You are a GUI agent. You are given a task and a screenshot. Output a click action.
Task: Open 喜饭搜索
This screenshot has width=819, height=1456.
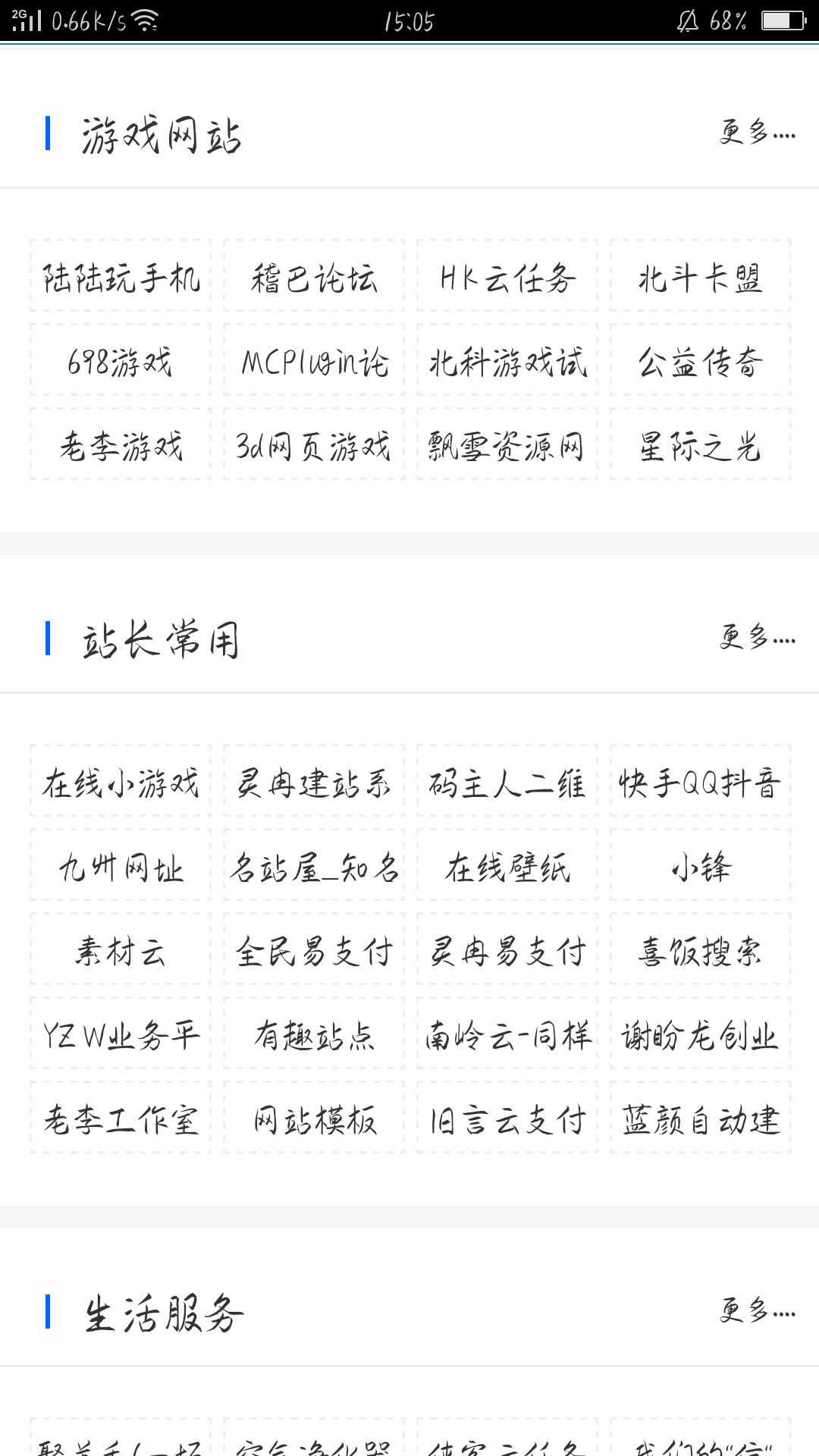point(701,951)
